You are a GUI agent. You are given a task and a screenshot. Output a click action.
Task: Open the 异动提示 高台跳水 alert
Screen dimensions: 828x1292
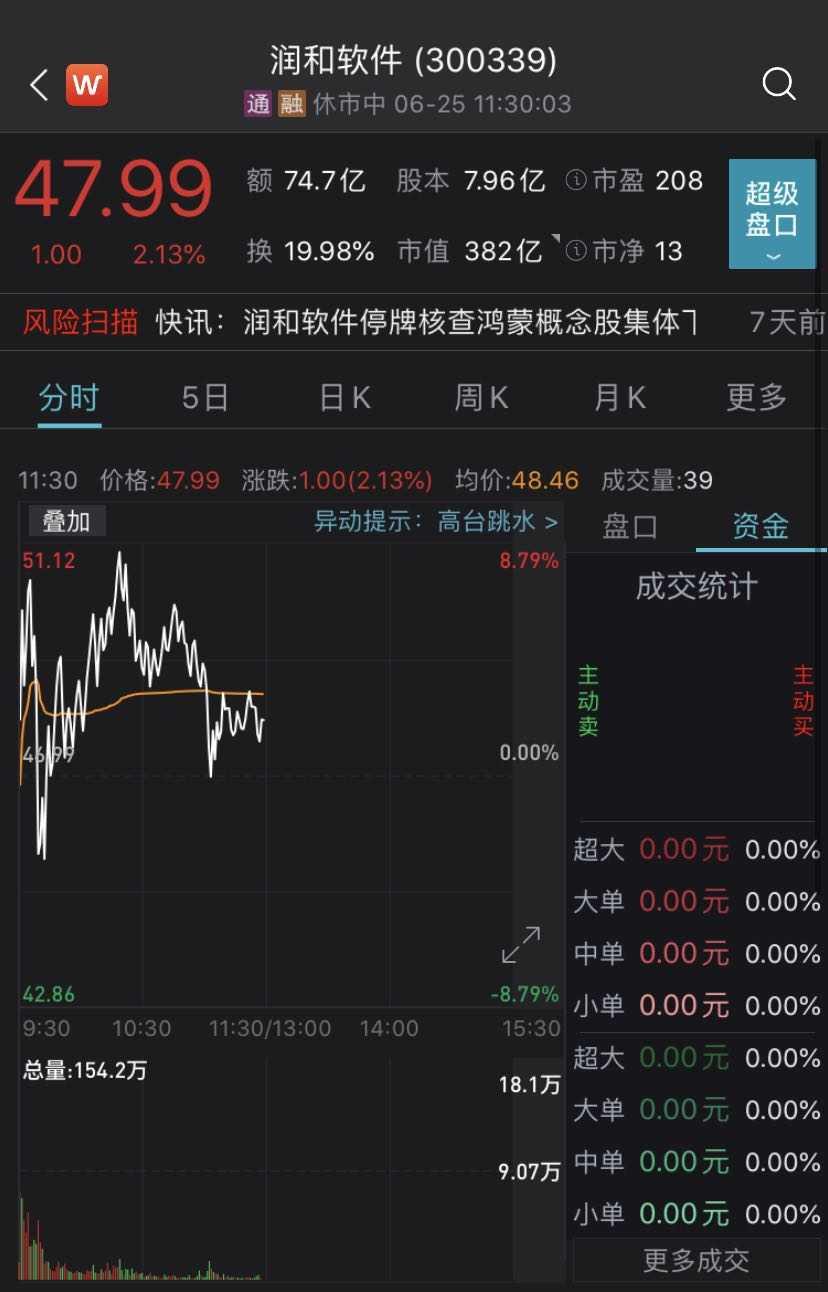(436, 521)
